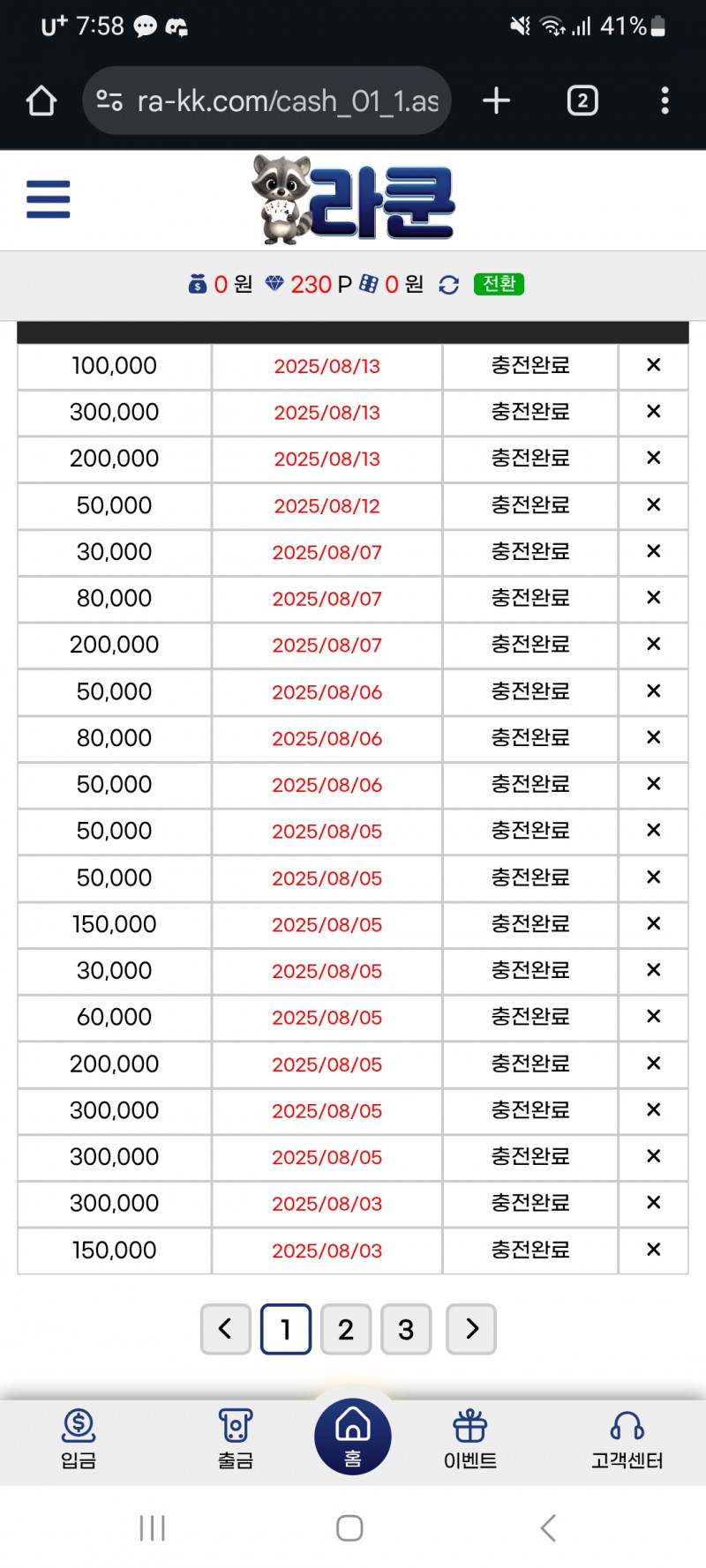This screenshot has height=1568, width=706.
Task: Open the browser overflow menu
Action: tap(665, 101)
